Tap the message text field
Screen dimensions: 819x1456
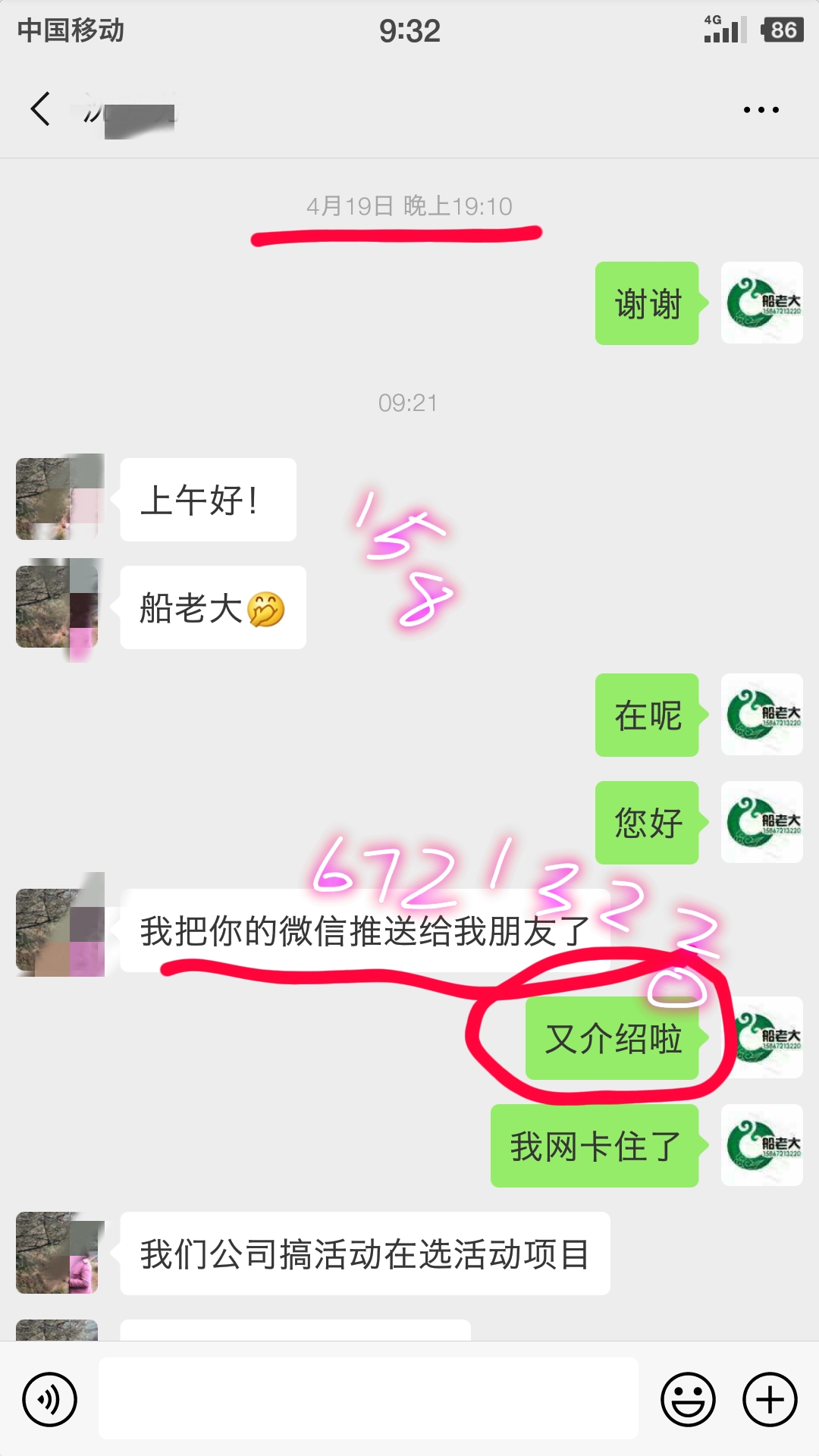click(x=368, y=1398)
